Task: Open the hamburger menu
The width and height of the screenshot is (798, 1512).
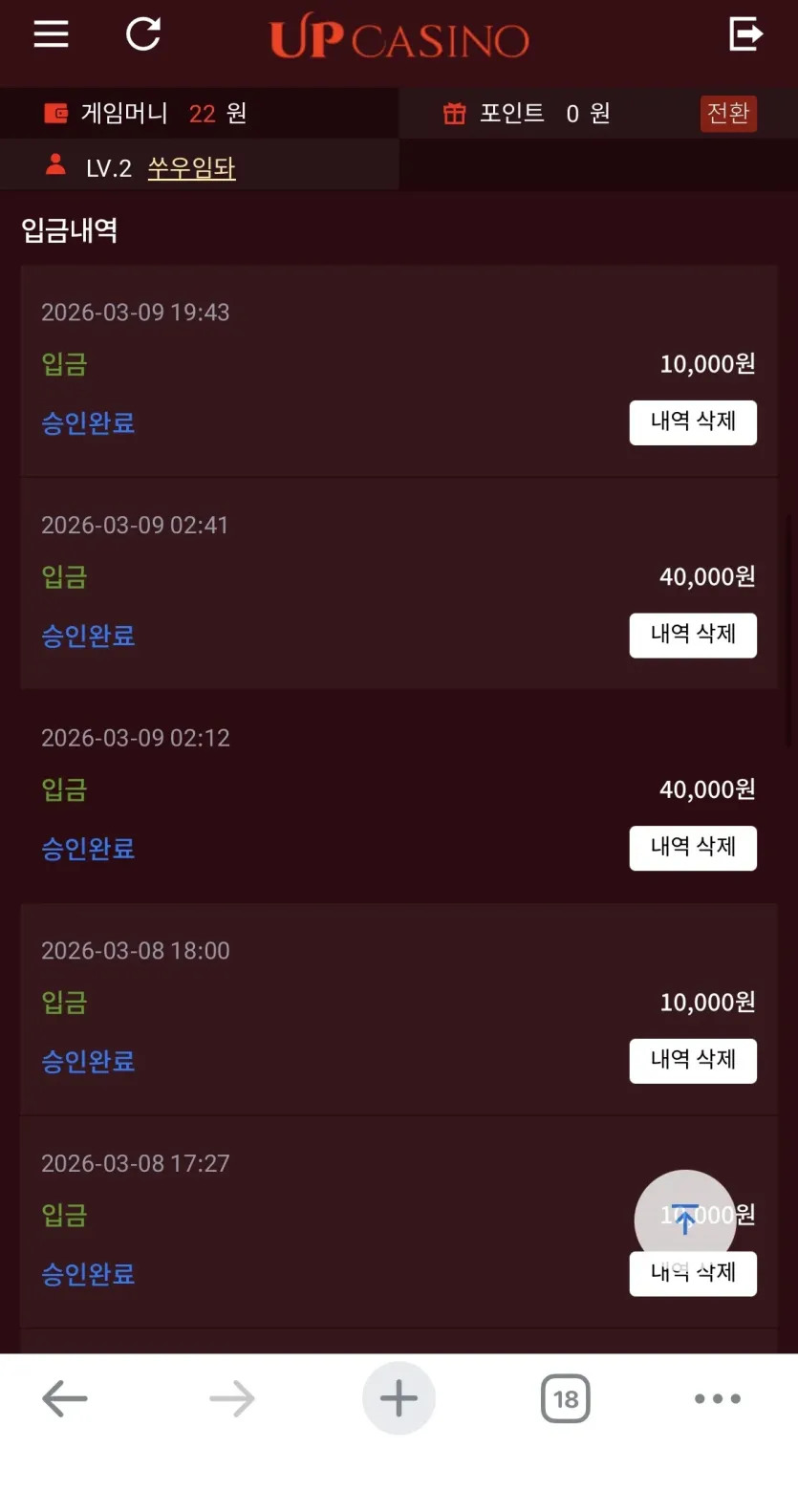Action: pos(52,34)
